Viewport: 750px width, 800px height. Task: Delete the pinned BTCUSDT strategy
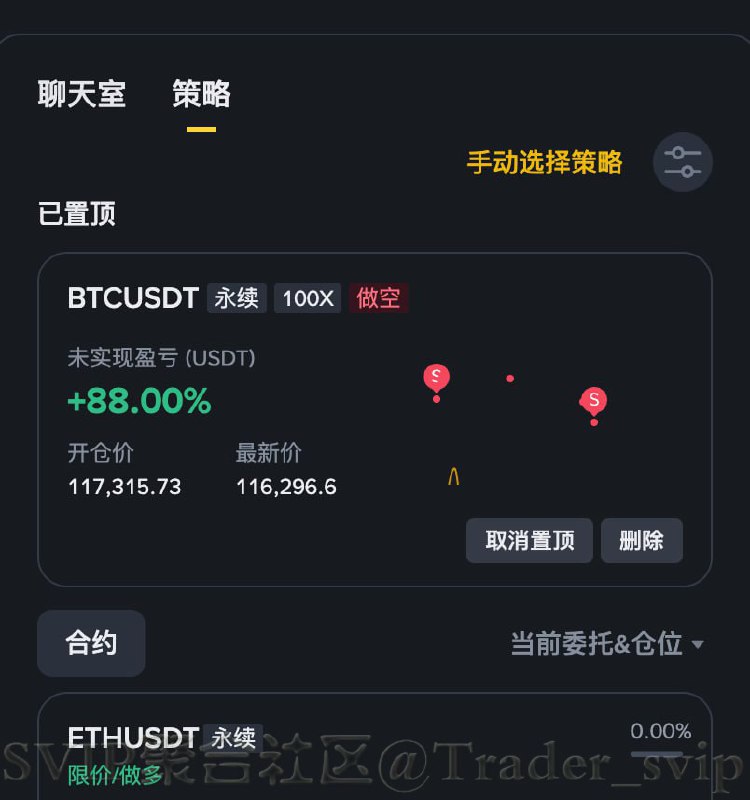pos(641,541)
